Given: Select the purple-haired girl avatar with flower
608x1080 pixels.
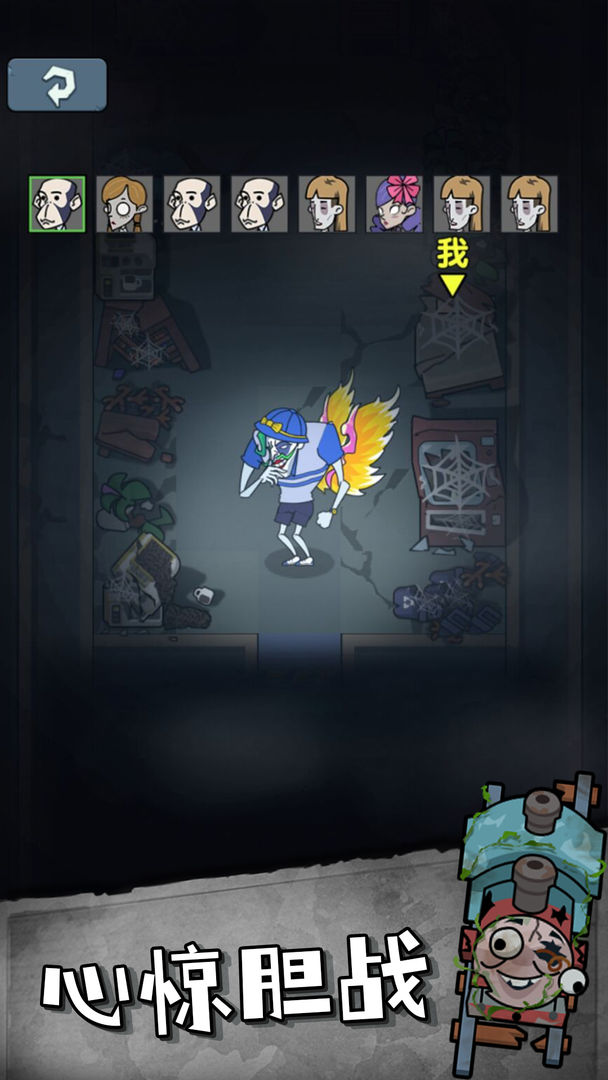Looking at the screenshot, I should [394, 205].
